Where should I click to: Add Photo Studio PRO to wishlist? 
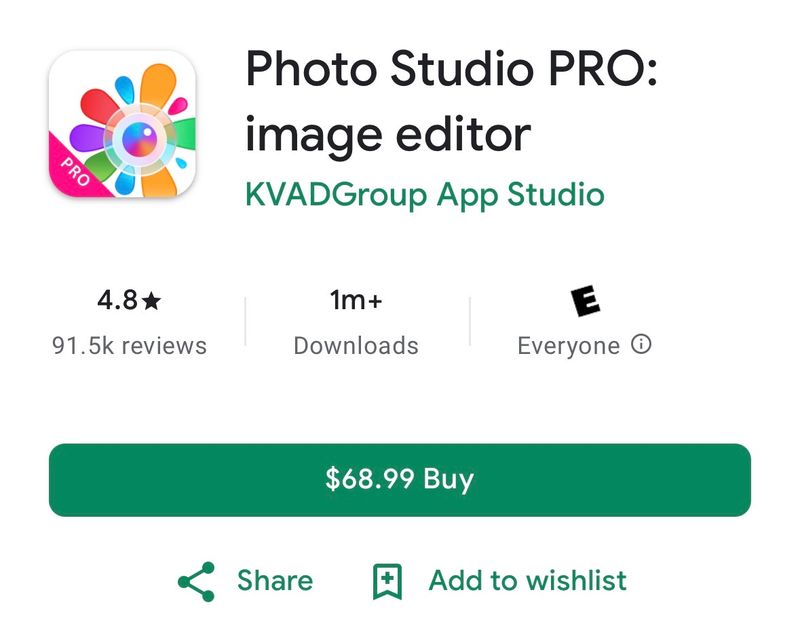point(499,581)
